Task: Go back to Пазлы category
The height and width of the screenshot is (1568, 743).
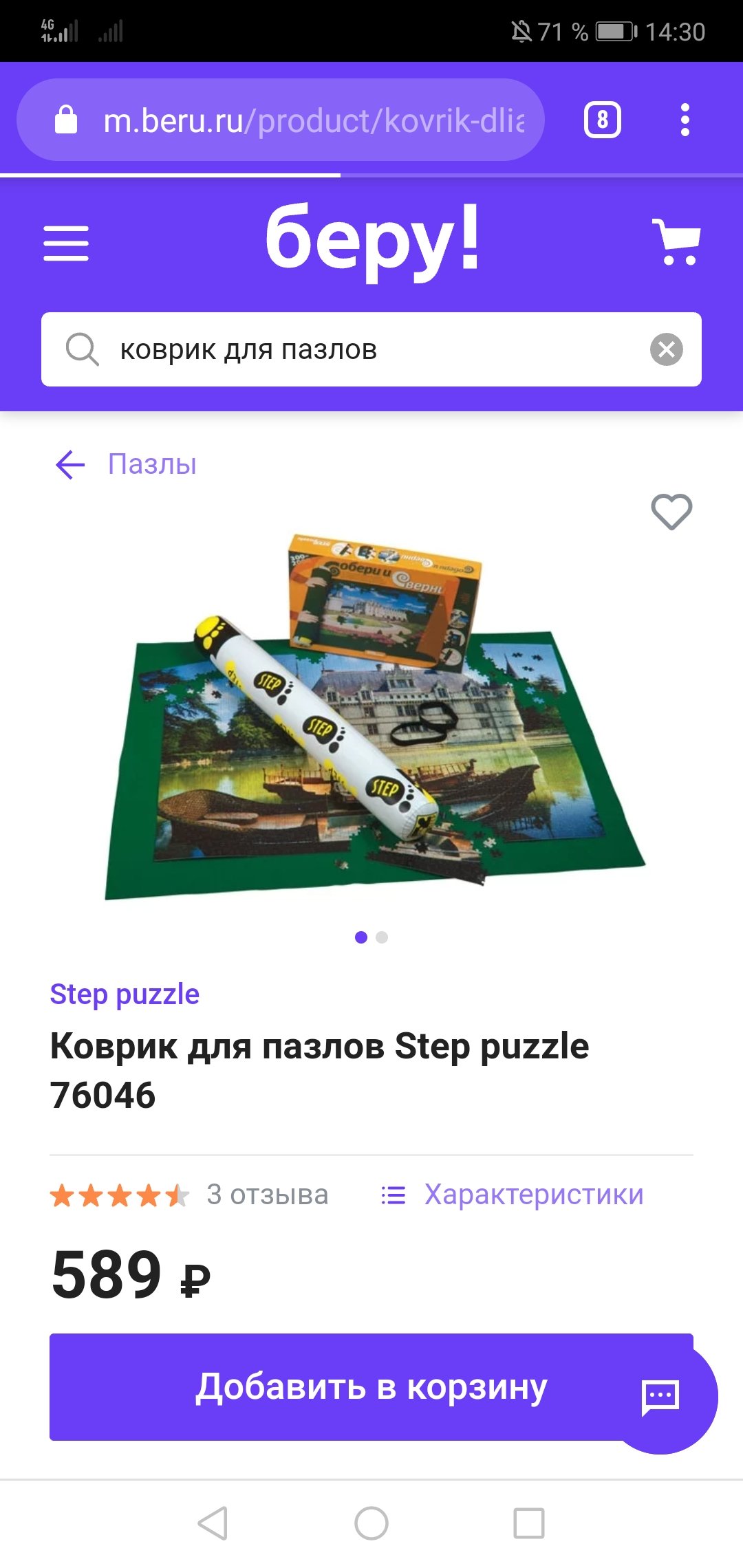Action: 126,464
